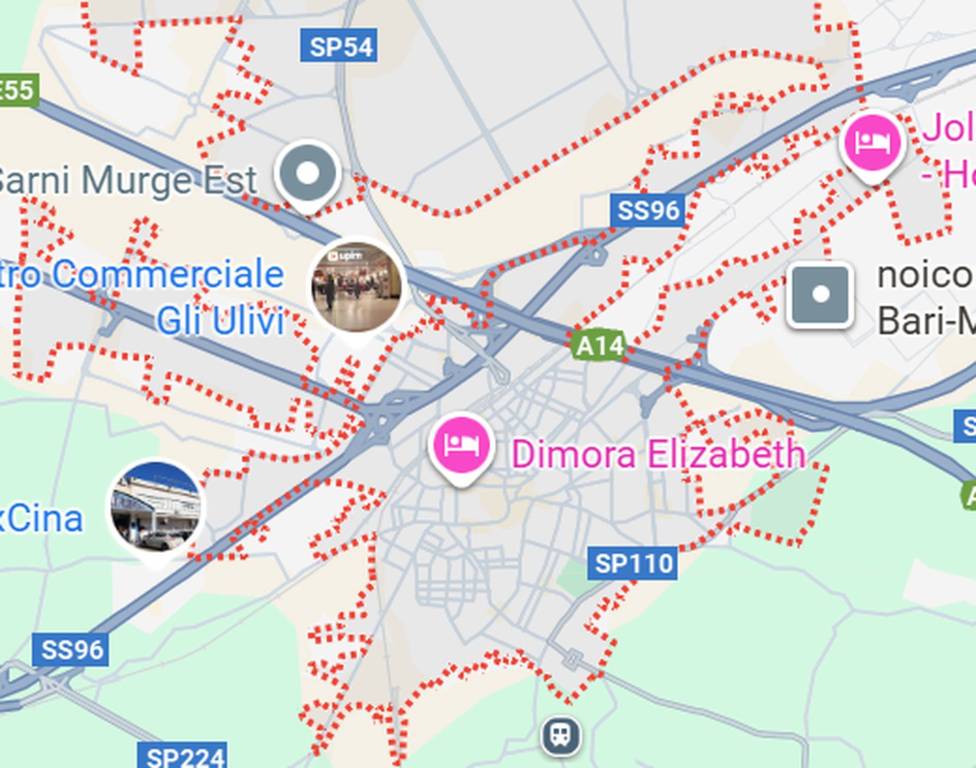This screenshot has height=768, width=976.
Task: Open the photo pin beside the Cina label
Action: (156, 508)
